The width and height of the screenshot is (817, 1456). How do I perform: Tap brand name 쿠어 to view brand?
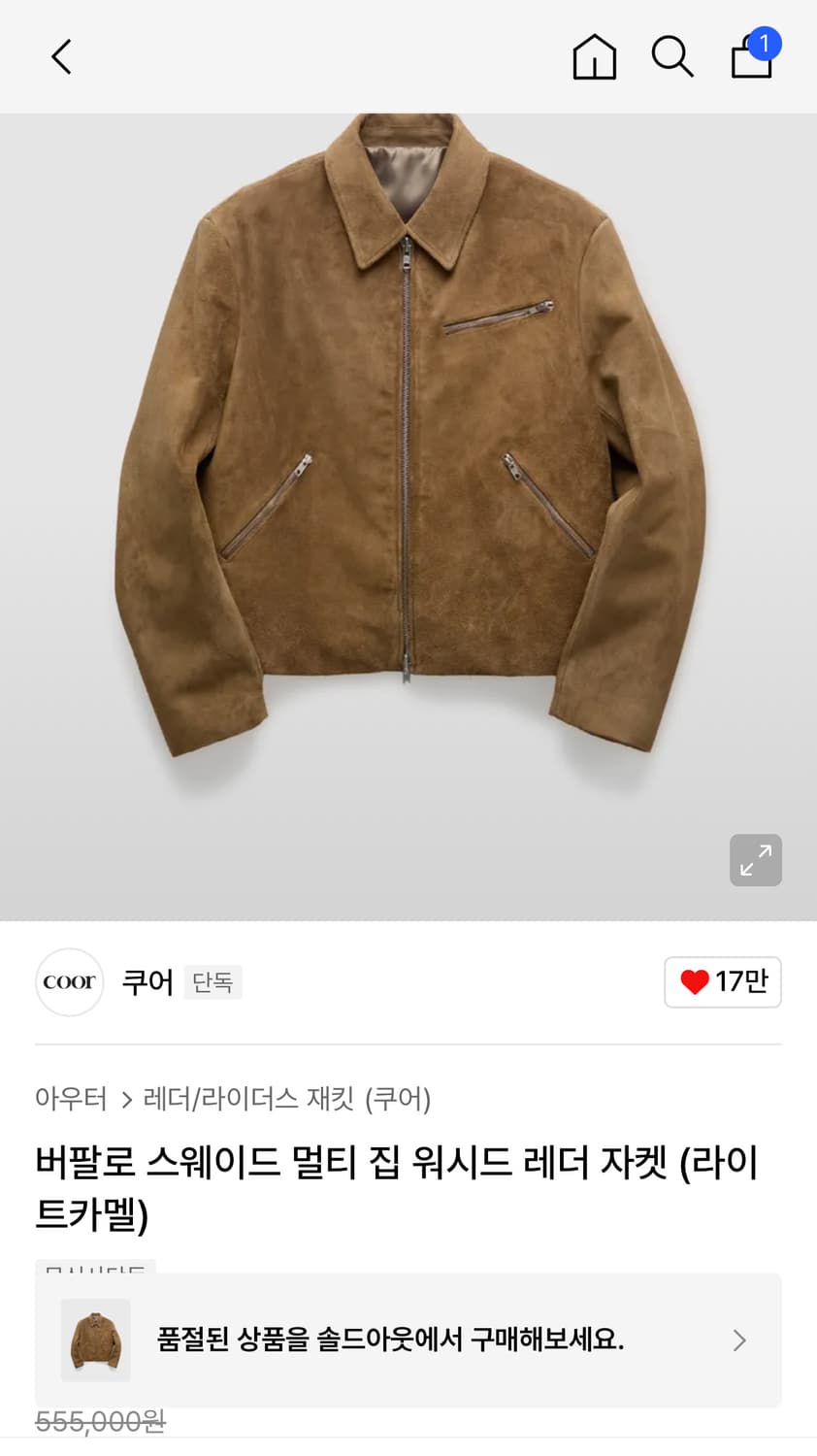(x=147, y=981)
